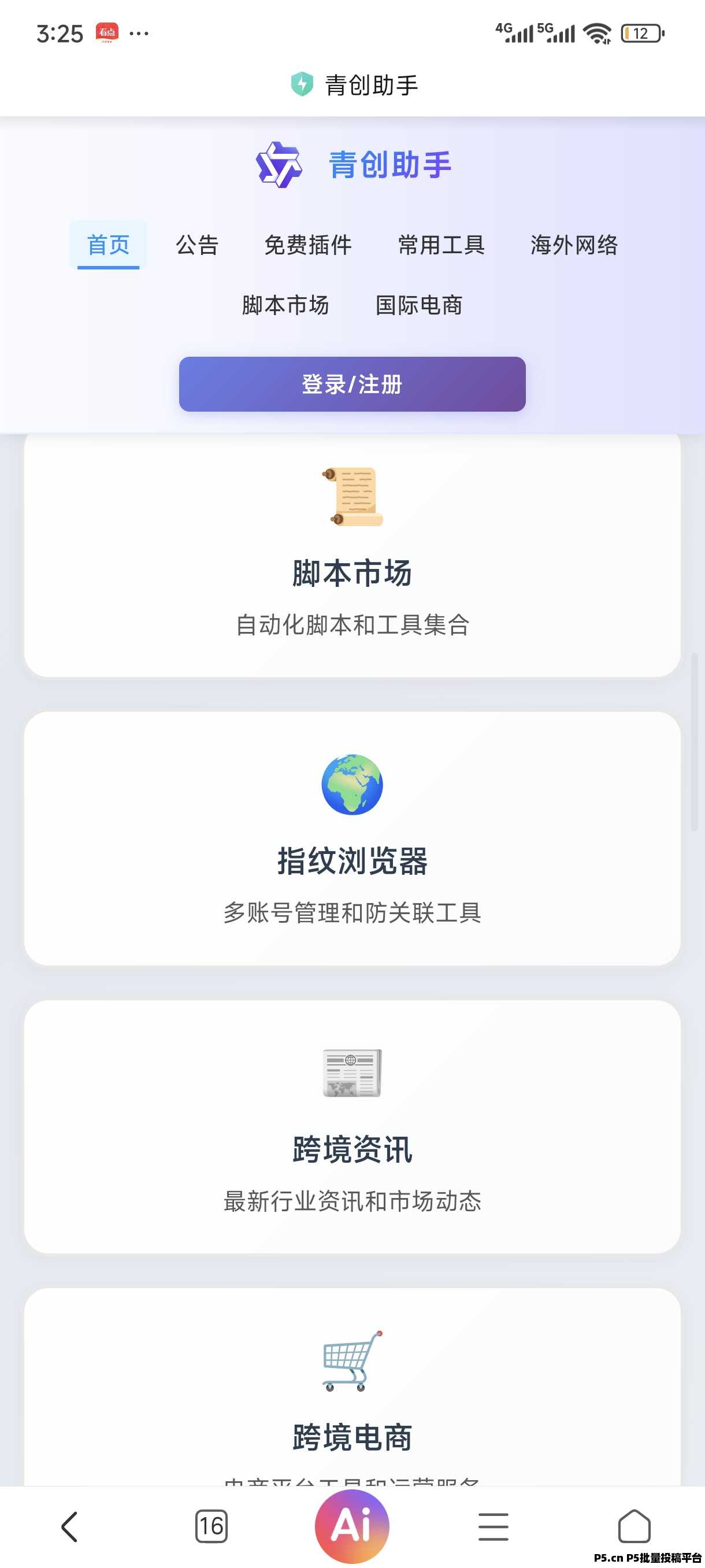The height and width of the screenshot is (1568, 705).
Task: Open the 免费插件 navigation item
Action: (x=308, y=245)
